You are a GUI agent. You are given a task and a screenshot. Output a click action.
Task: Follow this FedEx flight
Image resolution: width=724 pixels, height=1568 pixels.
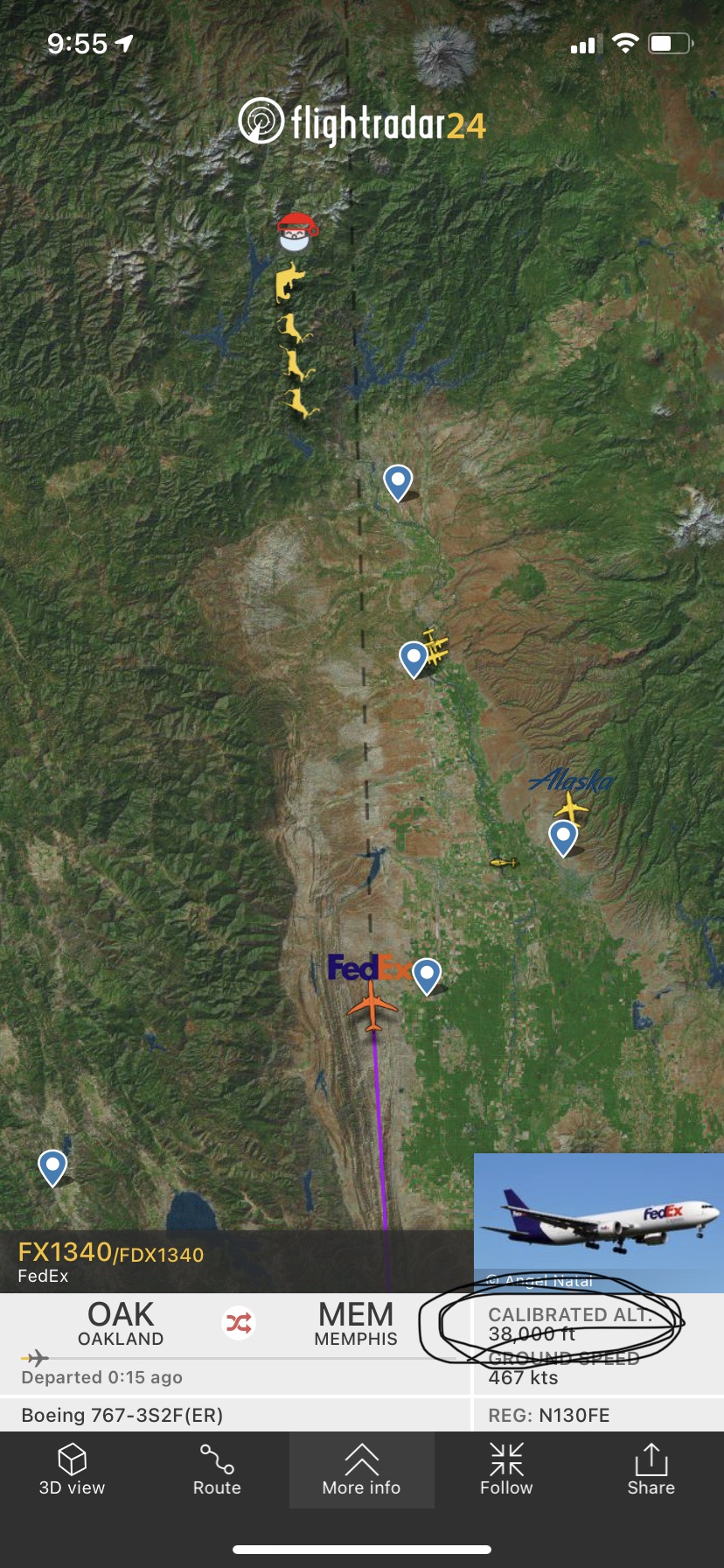pyautogui.click(x=506, y=1470)
